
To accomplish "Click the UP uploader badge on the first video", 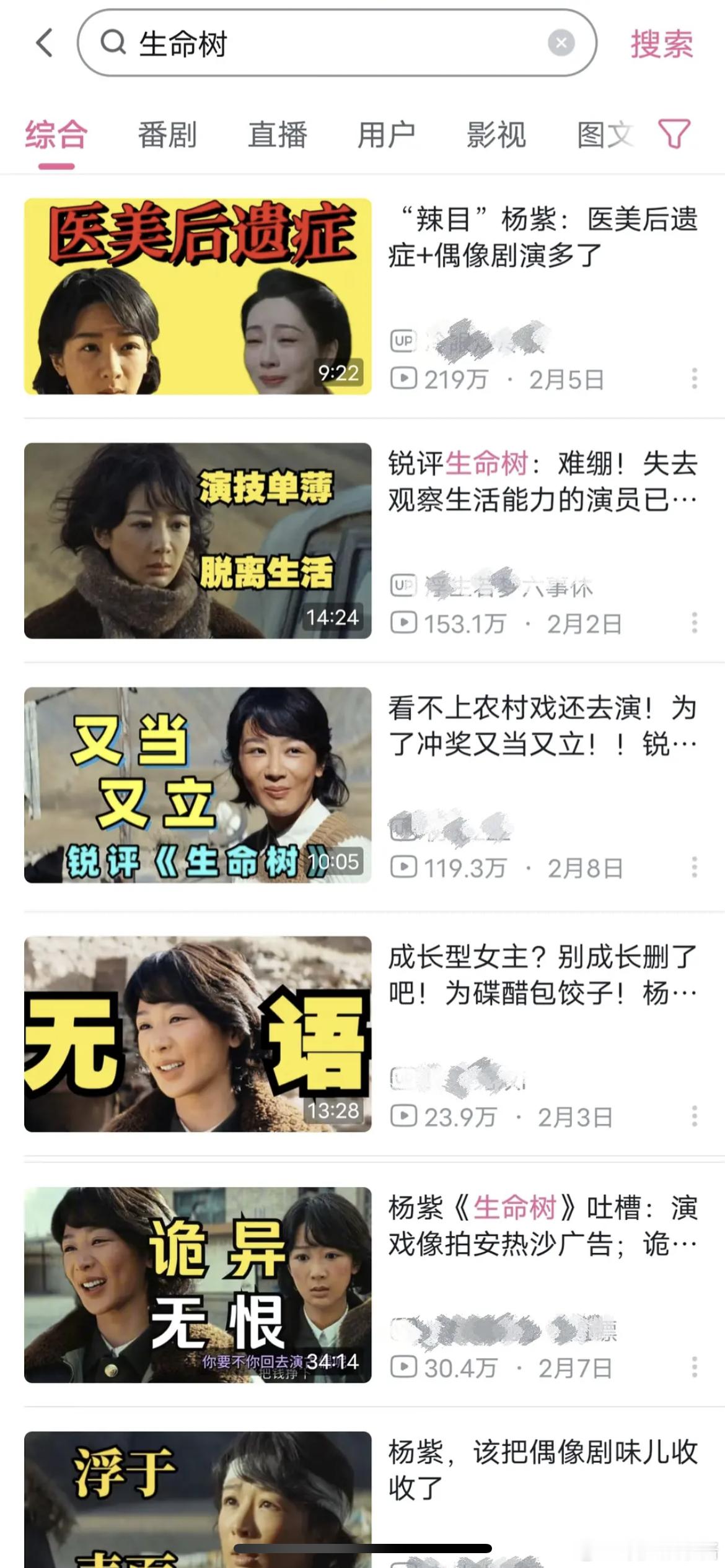I will [x=403, y=340].
